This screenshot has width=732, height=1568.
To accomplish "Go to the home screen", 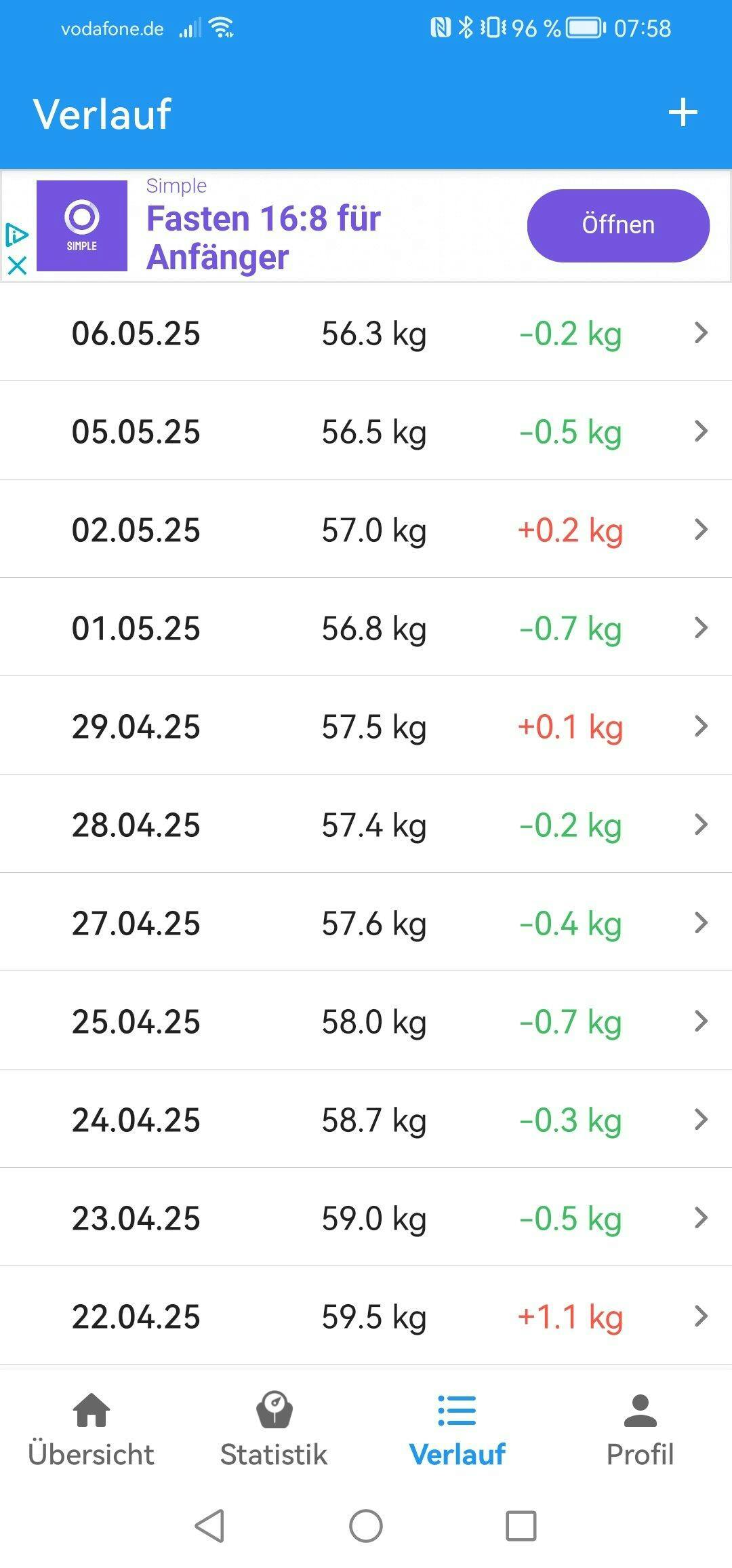I will point(366,1526).
